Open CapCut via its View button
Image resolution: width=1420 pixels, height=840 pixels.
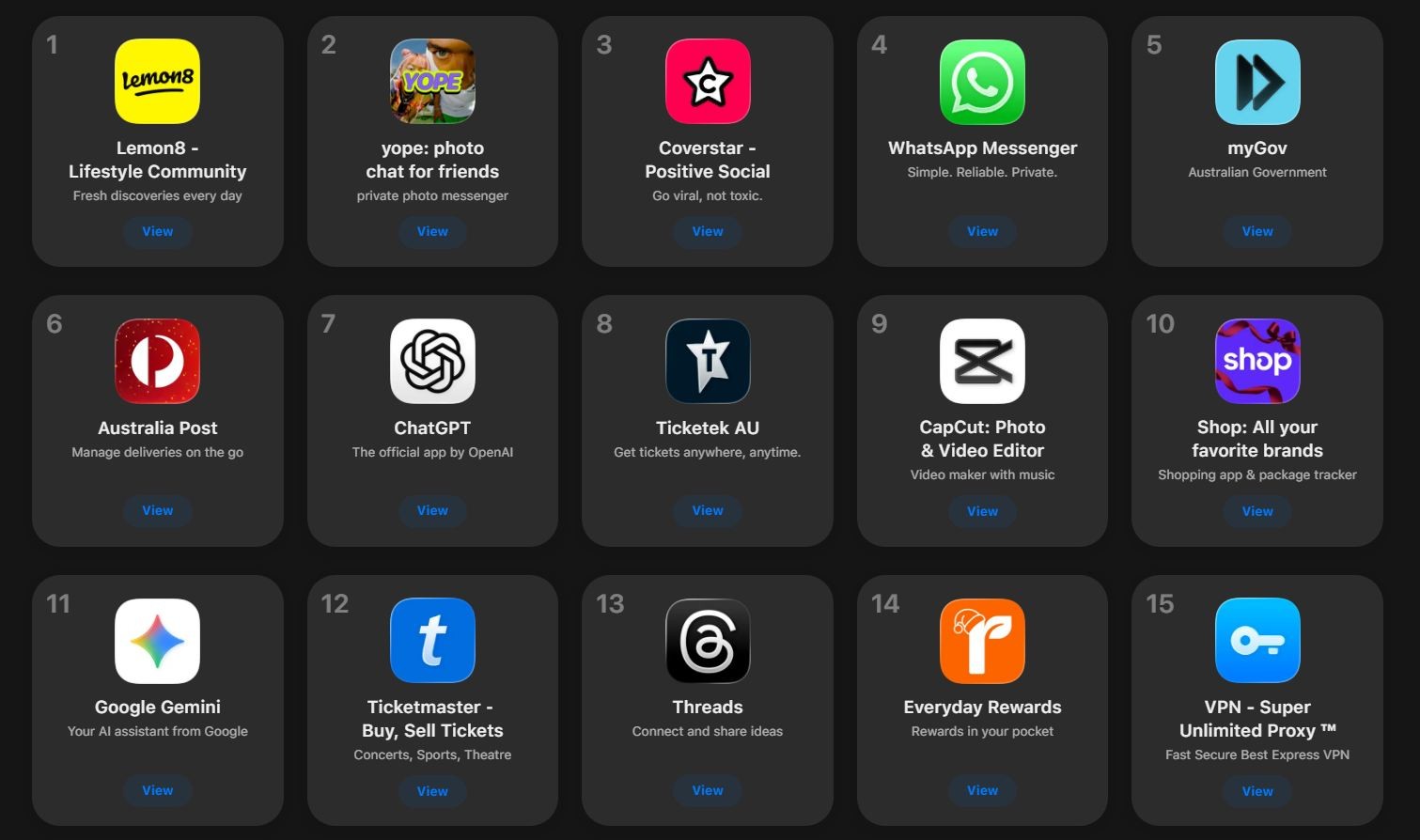[982, 511]
